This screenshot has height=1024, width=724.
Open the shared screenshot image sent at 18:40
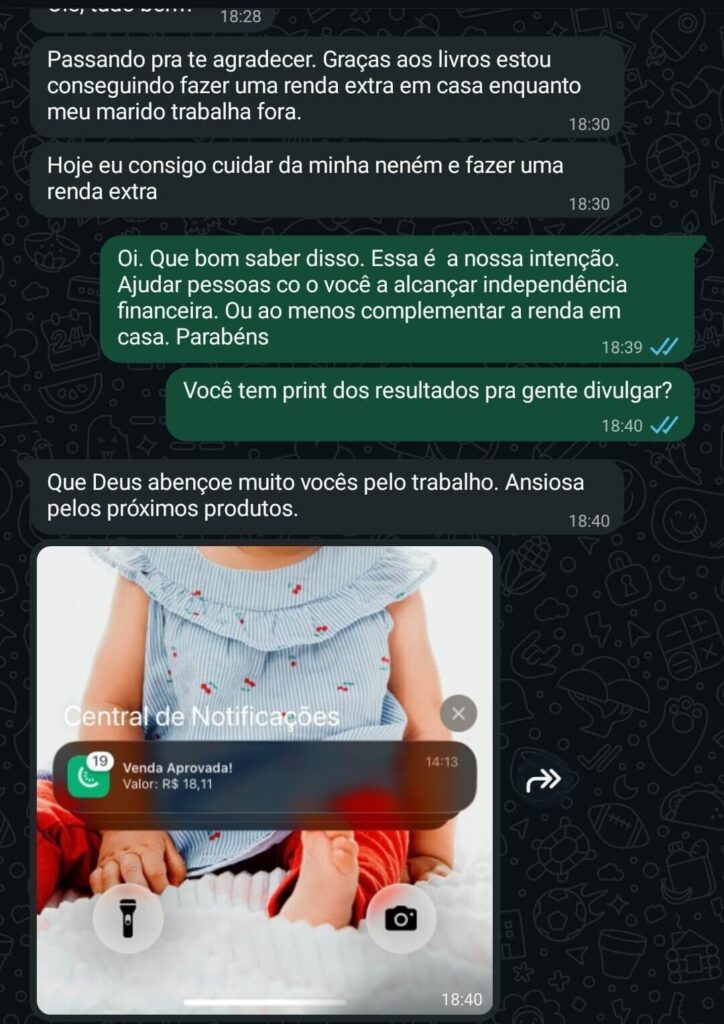coord(265,640)
